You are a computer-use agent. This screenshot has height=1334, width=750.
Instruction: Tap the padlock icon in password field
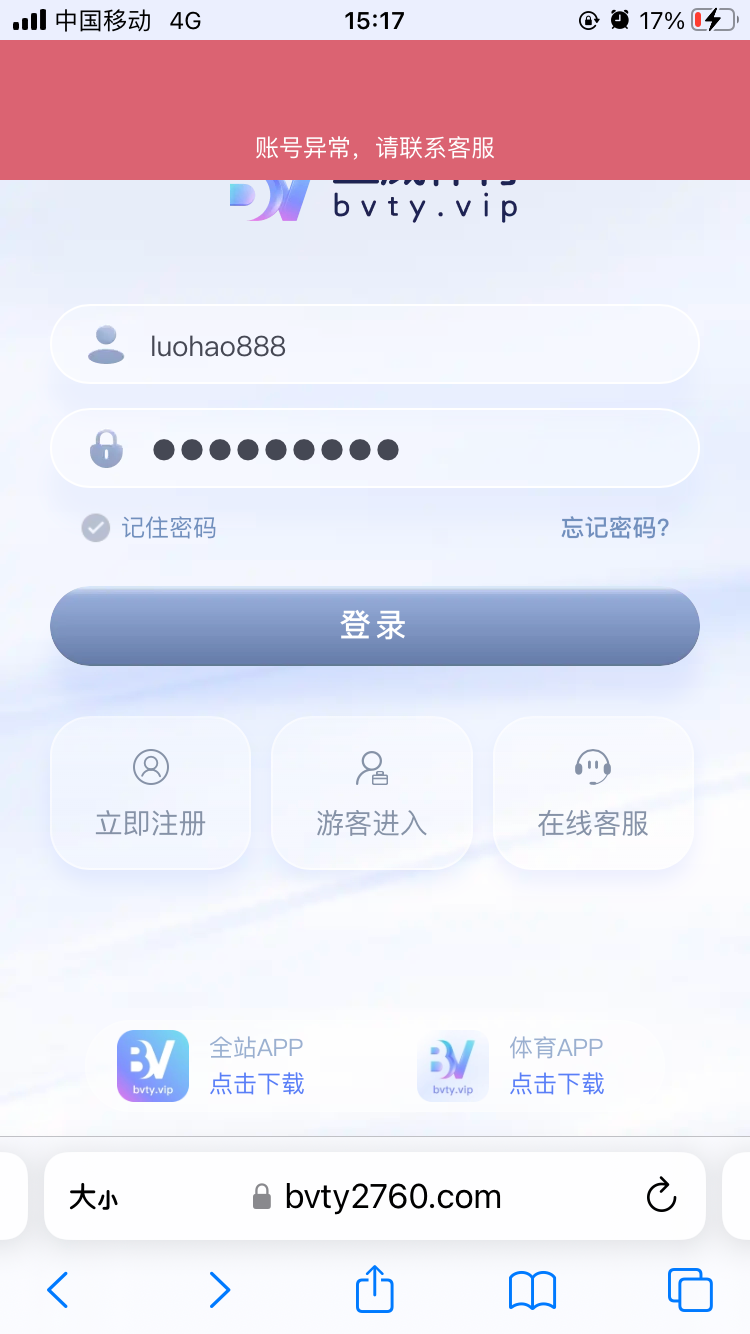point(105,447)
